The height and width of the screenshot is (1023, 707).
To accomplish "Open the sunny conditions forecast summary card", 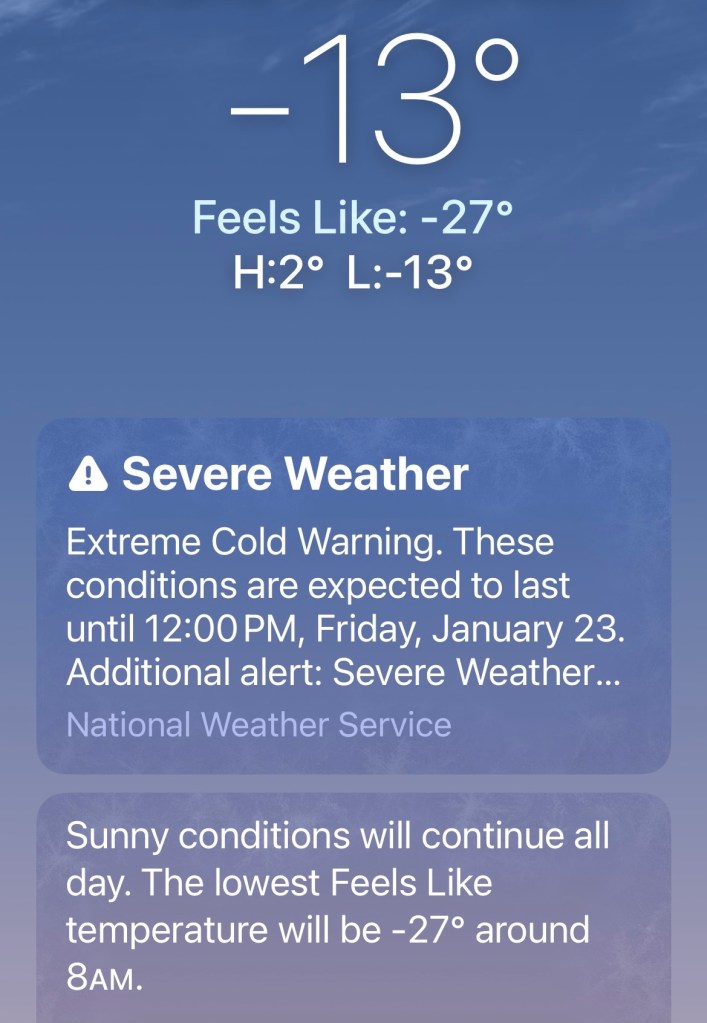I will 353,905.
